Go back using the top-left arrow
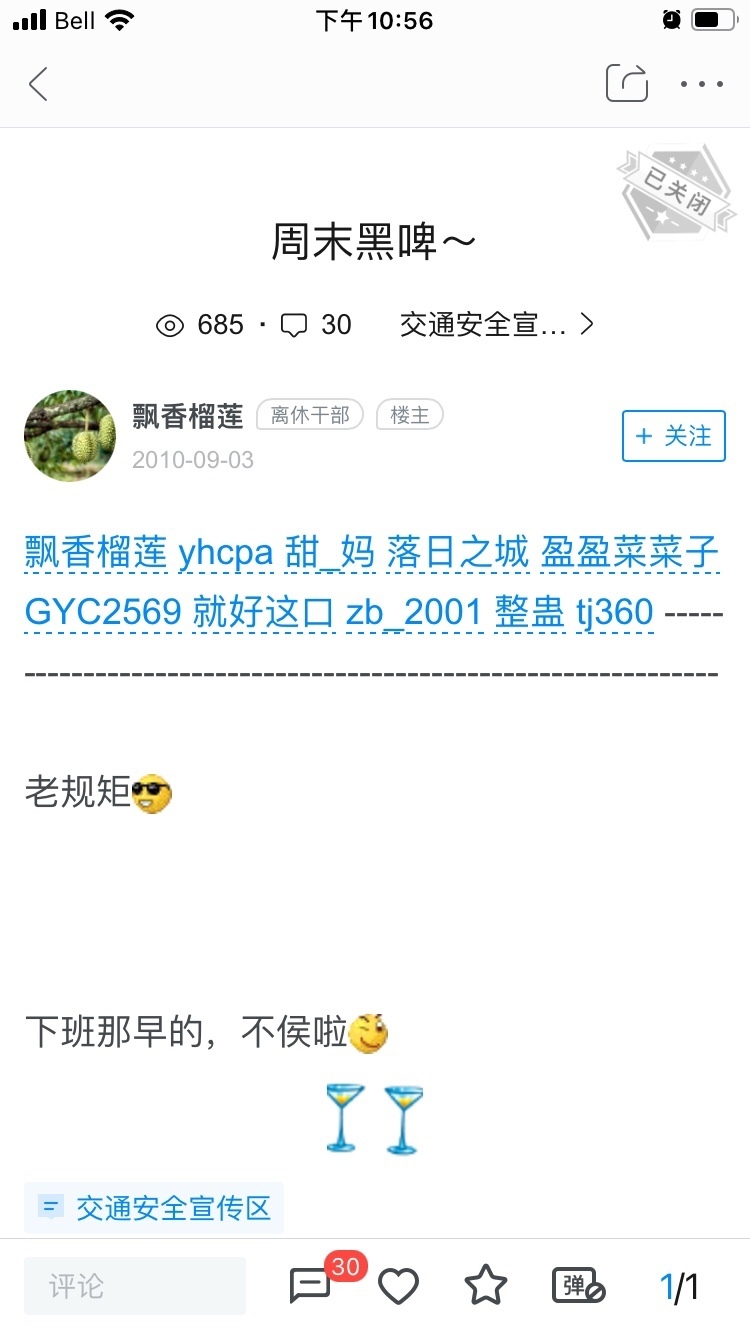 coord(38,84)
